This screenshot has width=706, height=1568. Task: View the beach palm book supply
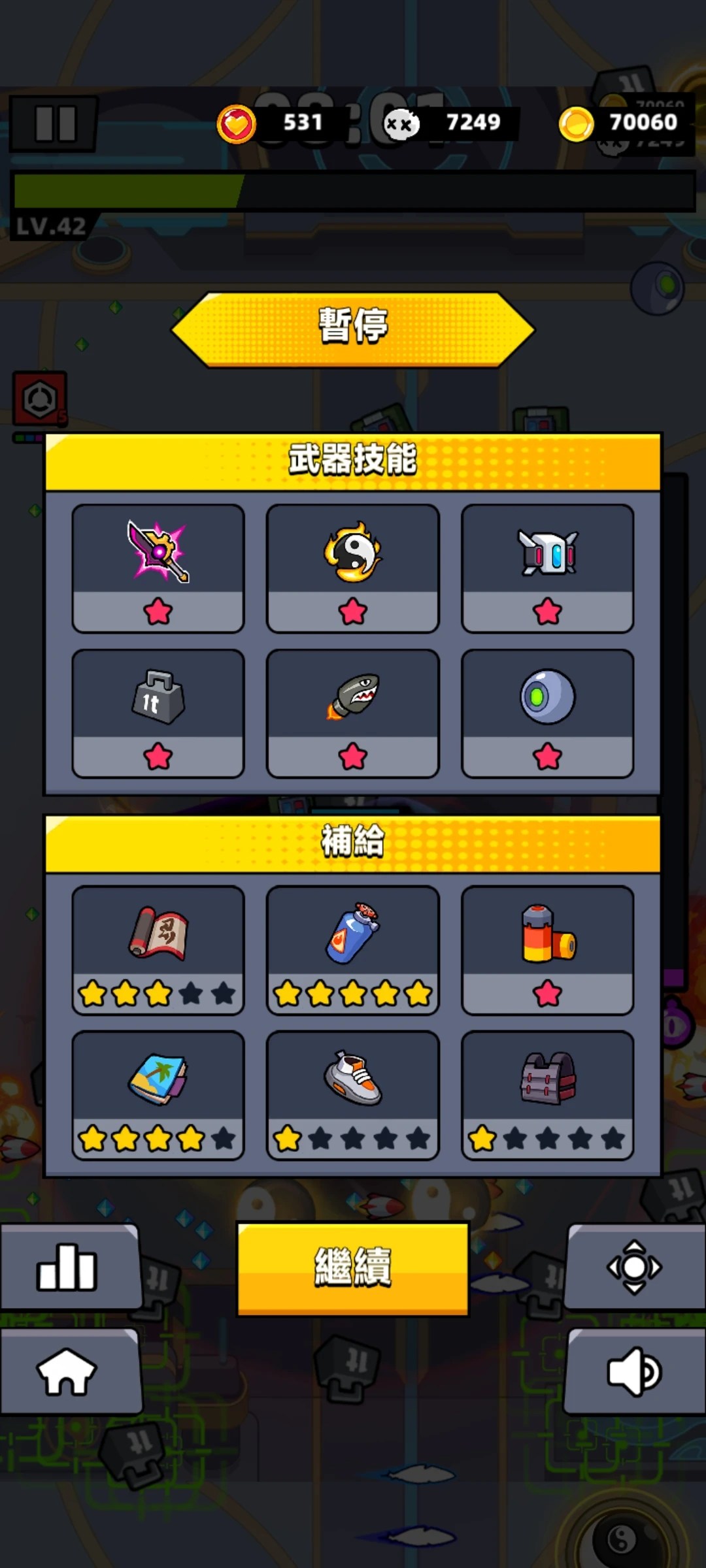coord(158,1095)
